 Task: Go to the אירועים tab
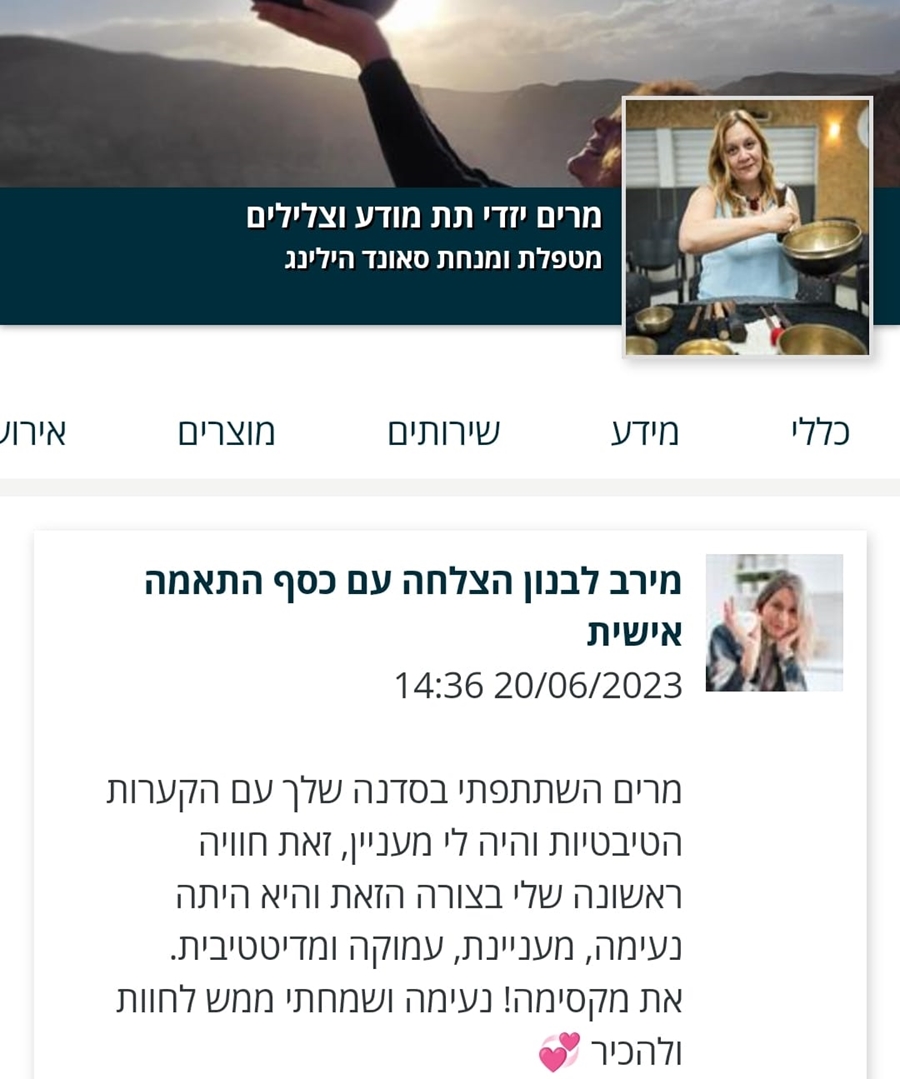(x=35, y=432)
